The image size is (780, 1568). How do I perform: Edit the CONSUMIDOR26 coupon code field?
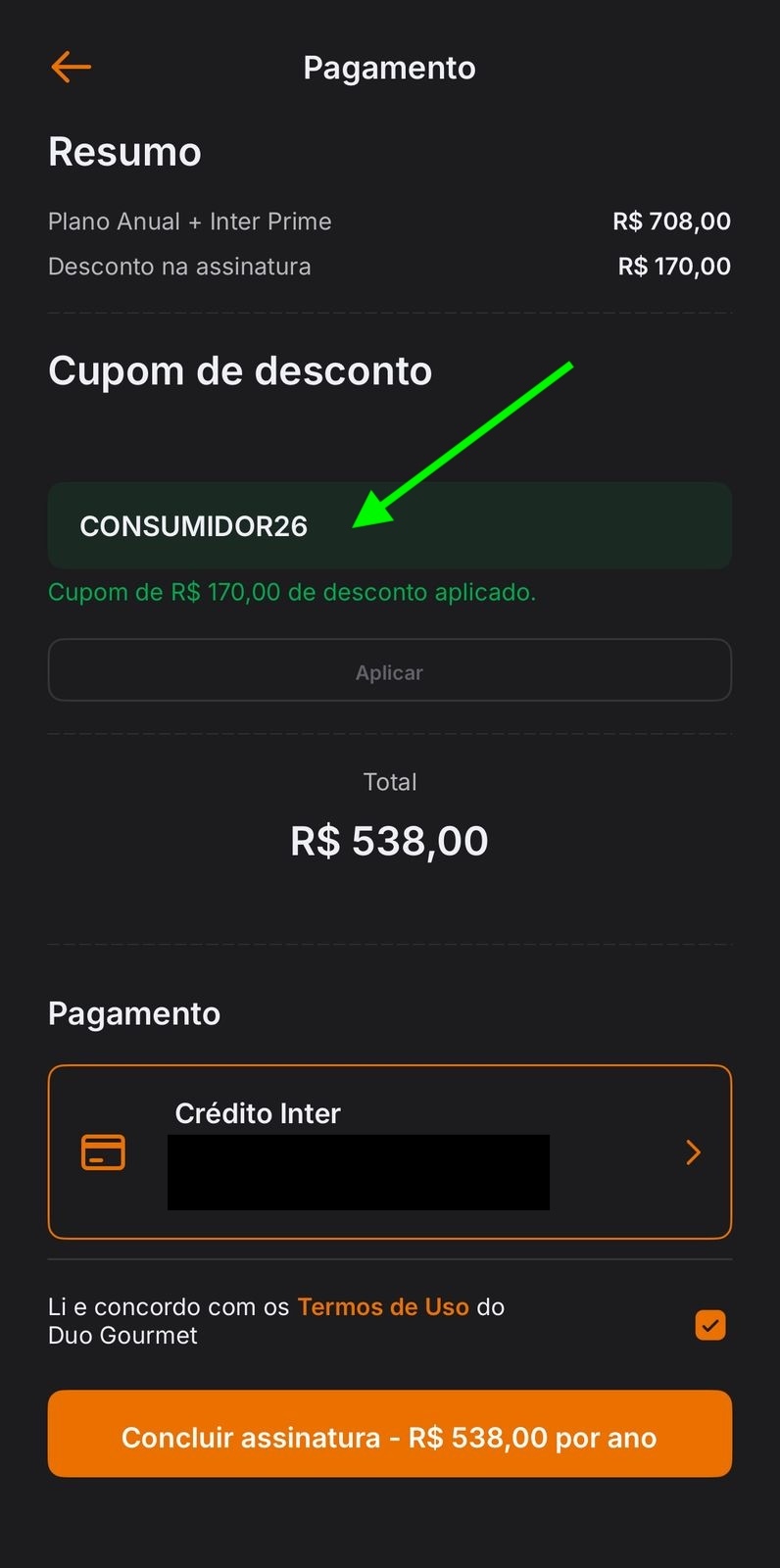389,525
